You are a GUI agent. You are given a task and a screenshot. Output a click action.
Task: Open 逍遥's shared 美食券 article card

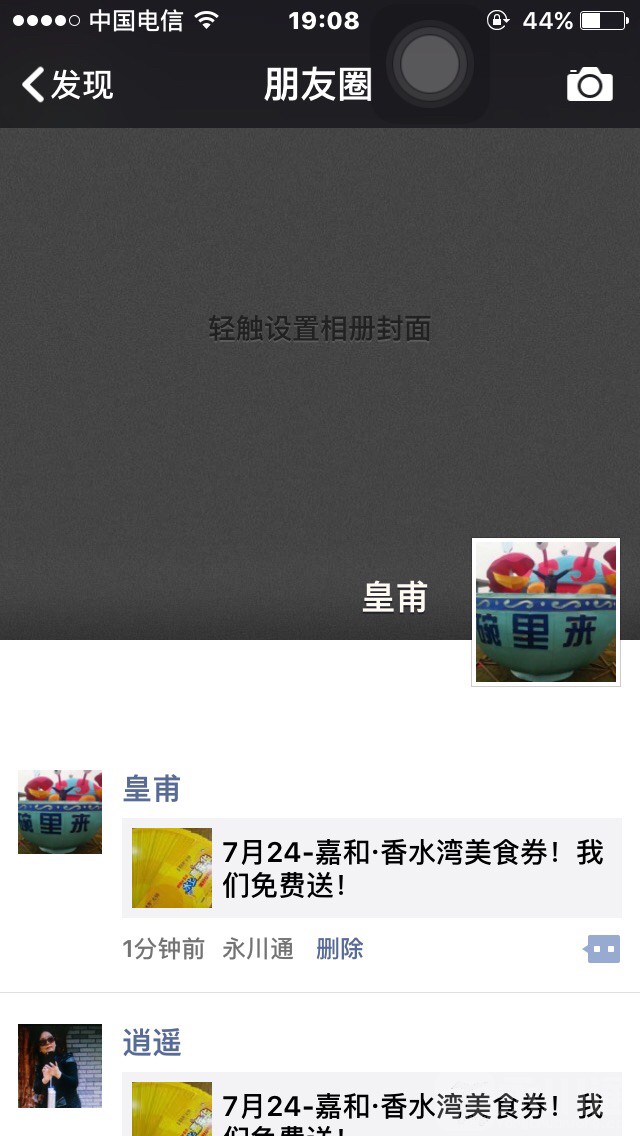(372, 1108)
